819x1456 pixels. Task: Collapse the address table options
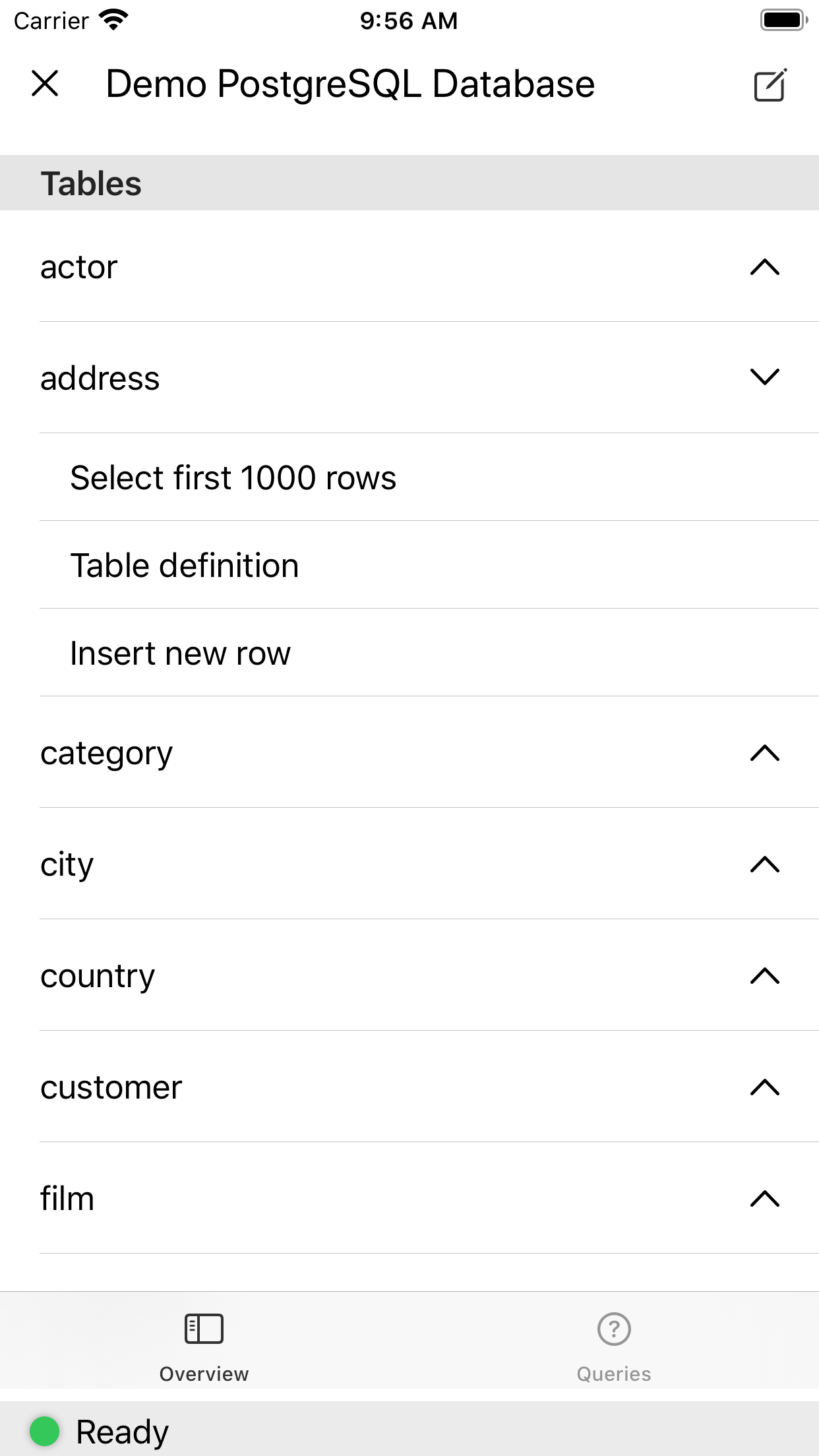tap(764, 378)
